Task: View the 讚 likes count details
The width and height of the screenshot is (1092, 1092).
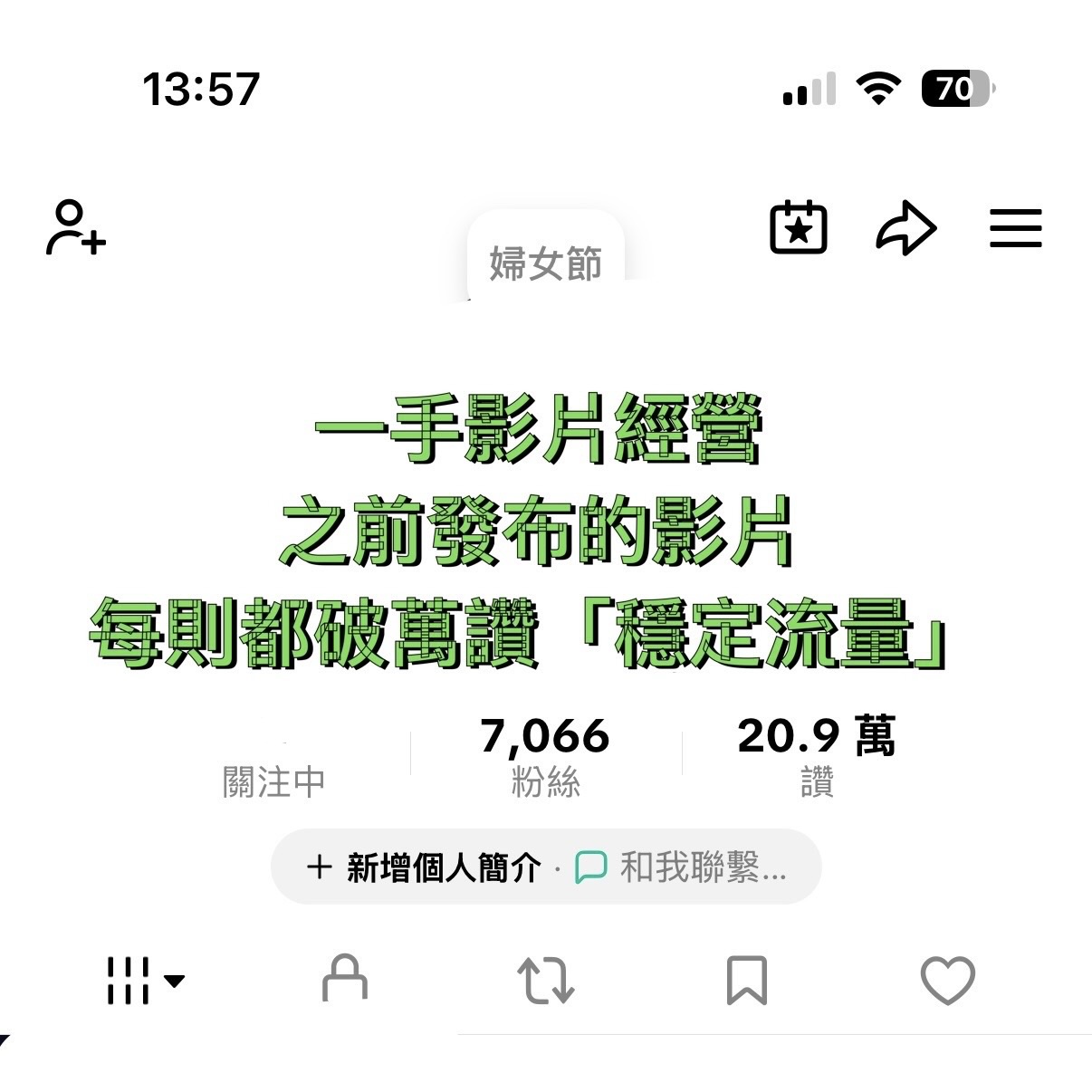Action: [x=816, y=757]
